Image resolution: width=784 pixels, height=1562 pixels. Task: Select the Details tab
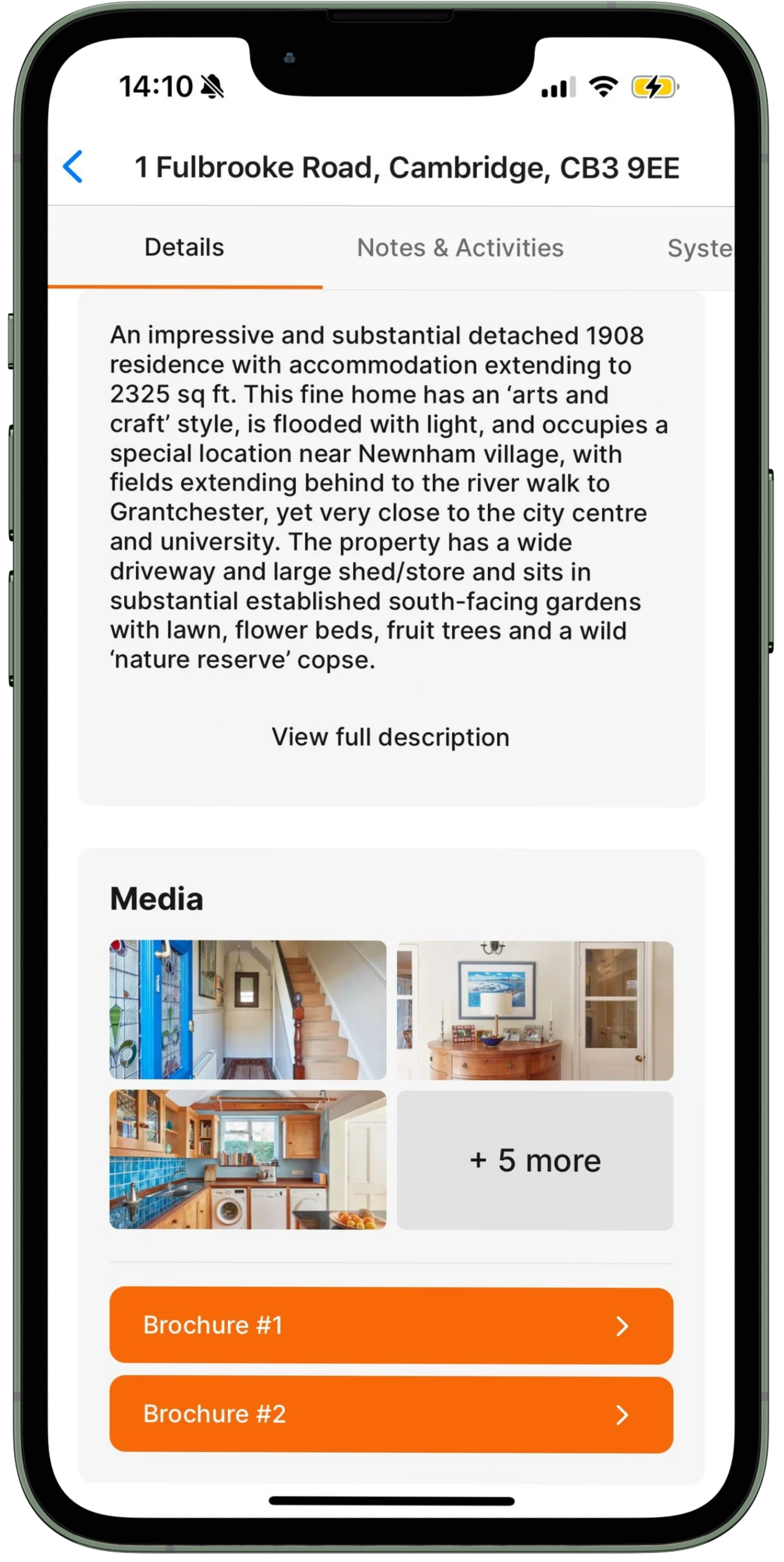pyautogui.click(x=184, y=248)
